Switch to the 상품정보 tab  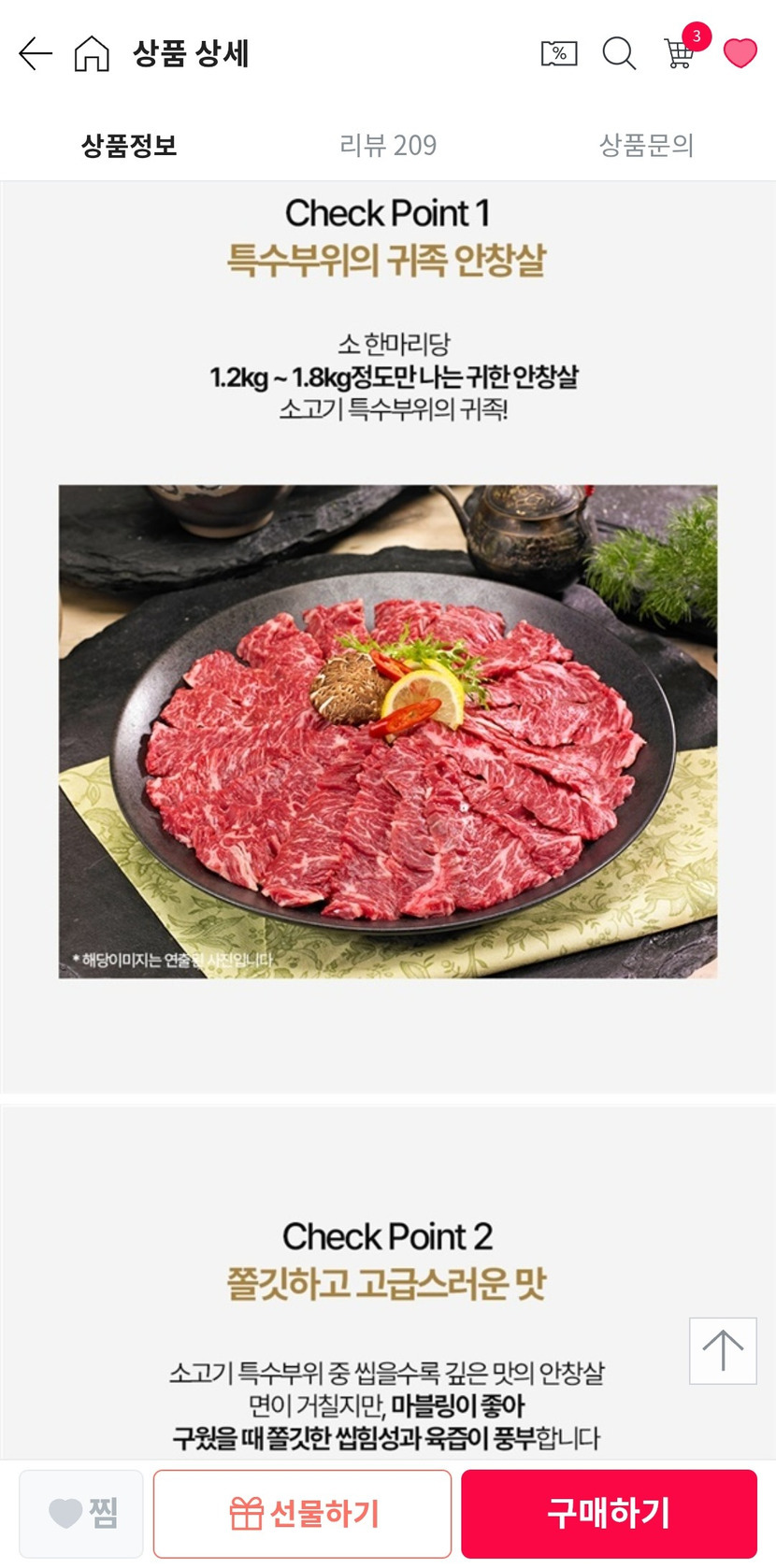(x=129, y=145)
